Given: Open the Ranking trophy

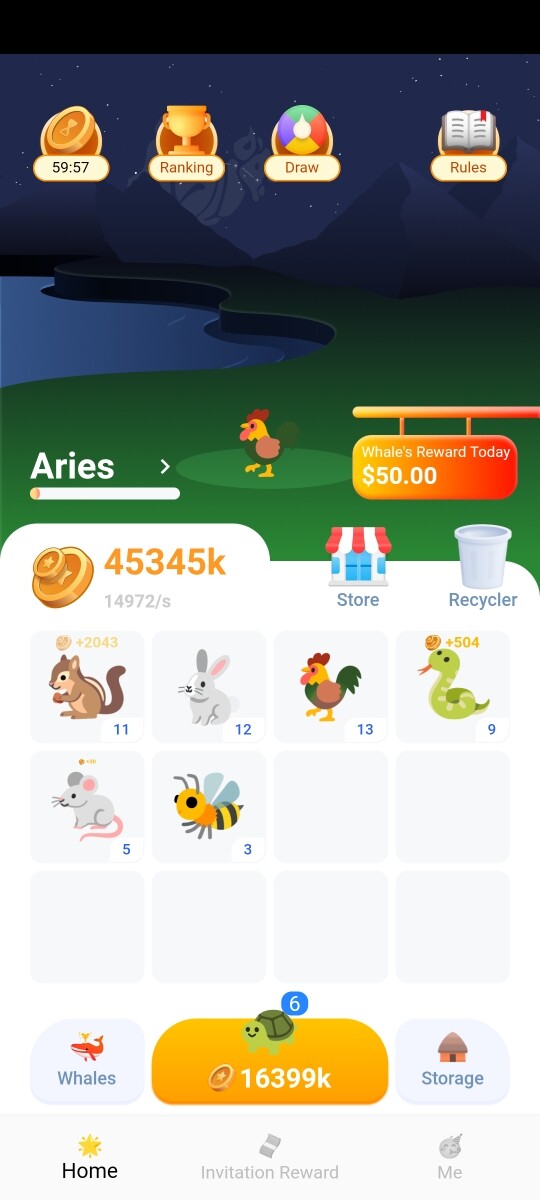Looking at the screenshot, I should 186,143.
